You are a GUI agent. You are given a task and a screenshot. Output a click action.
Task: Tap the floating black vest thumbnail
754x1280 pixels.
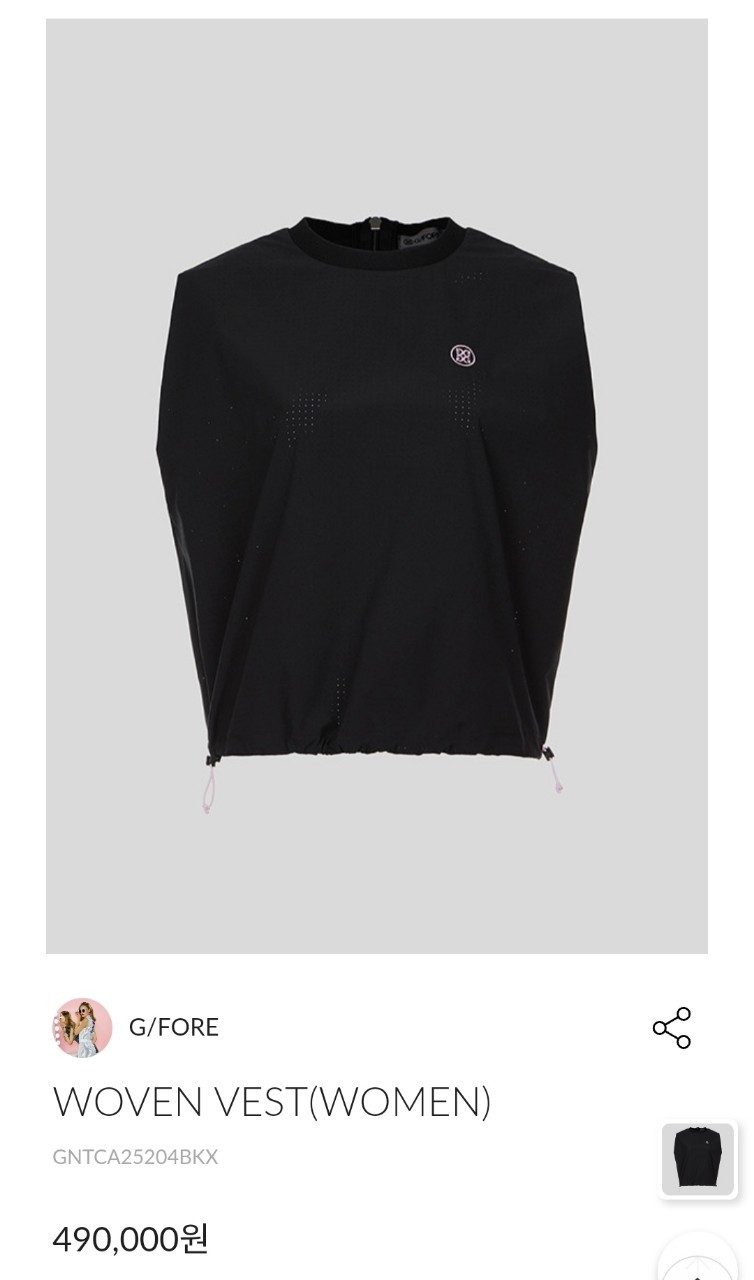tap(698, 1160)
